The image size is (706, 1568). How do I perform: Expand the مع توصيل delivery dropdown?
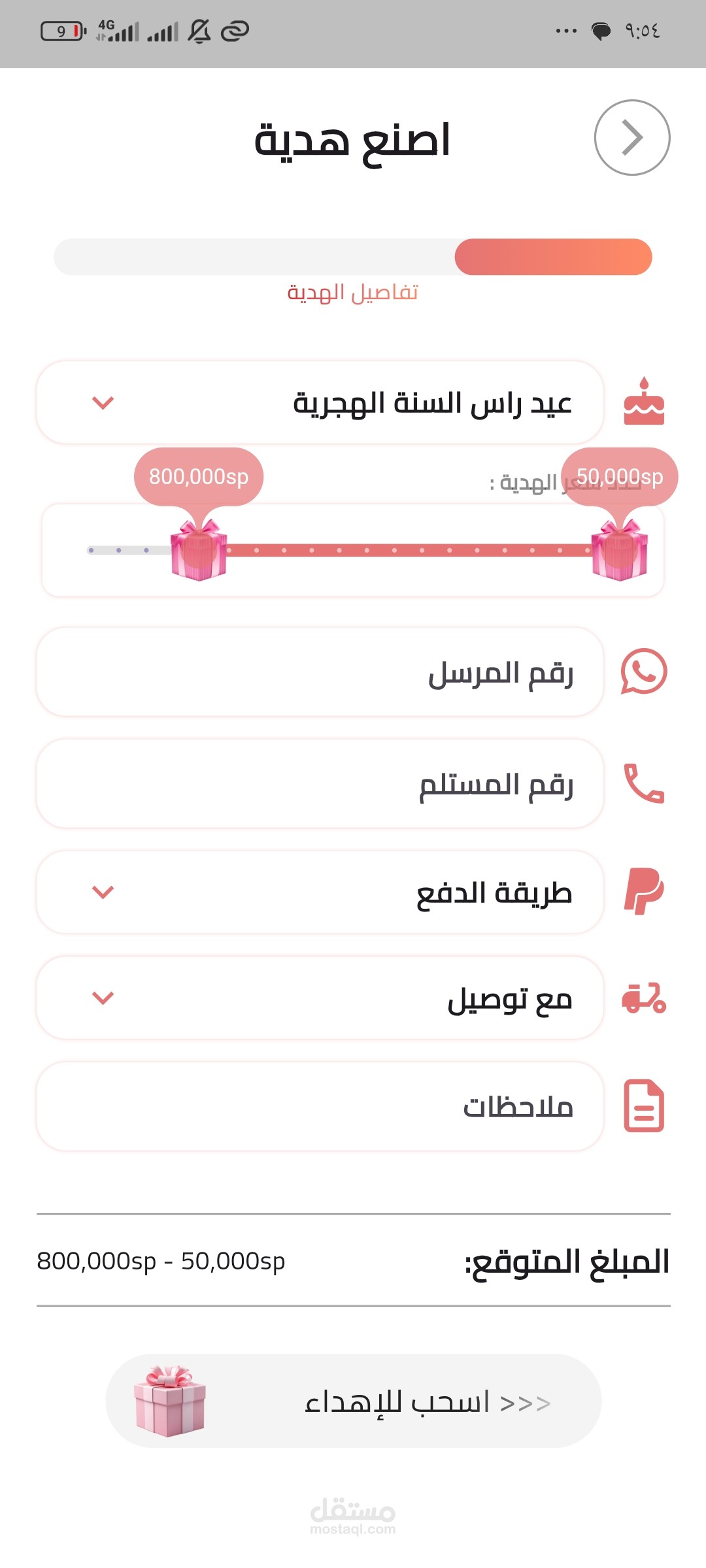click(x=320, y=998)
